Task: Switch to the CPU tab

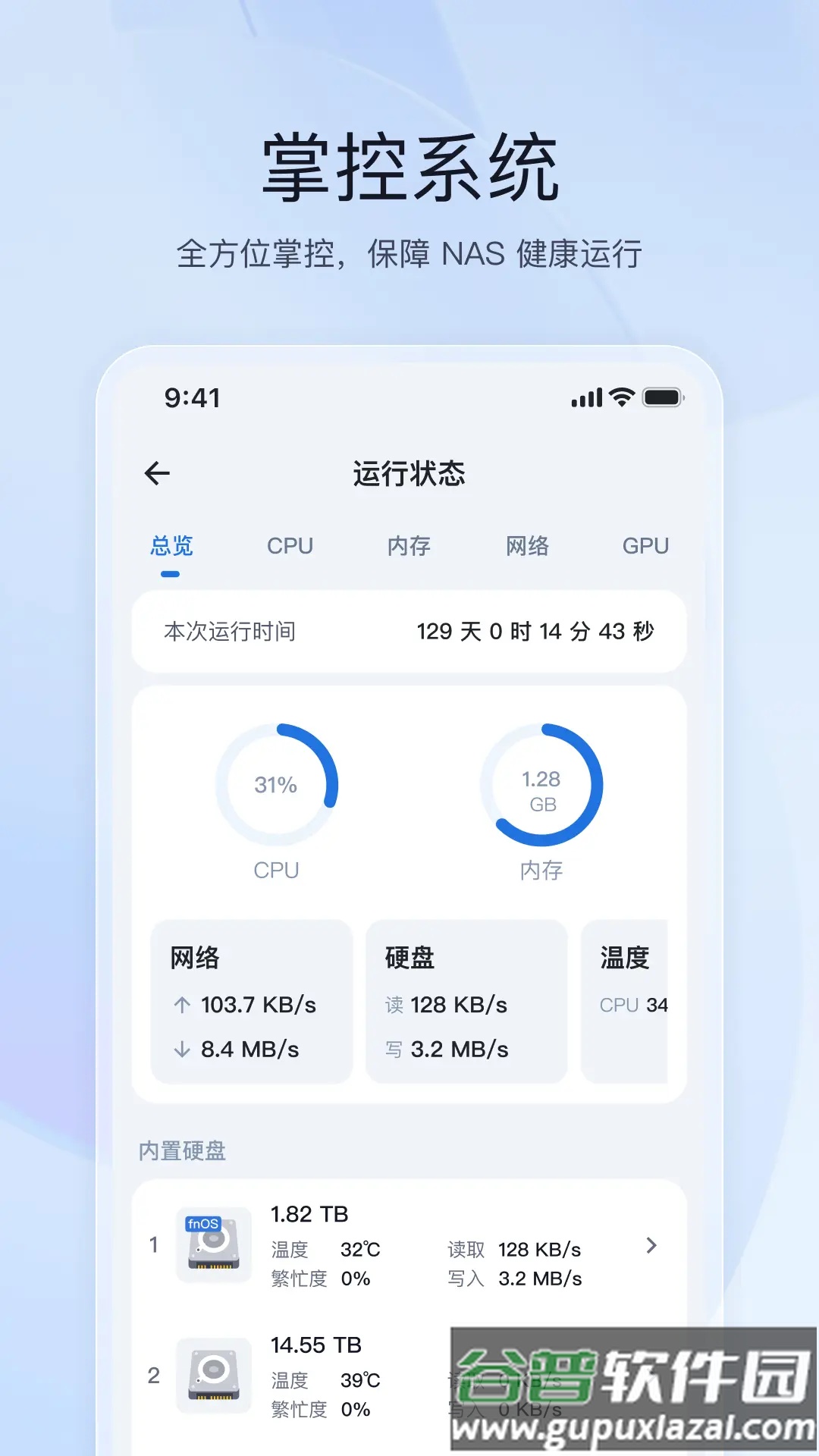Action: click(291, 546)
